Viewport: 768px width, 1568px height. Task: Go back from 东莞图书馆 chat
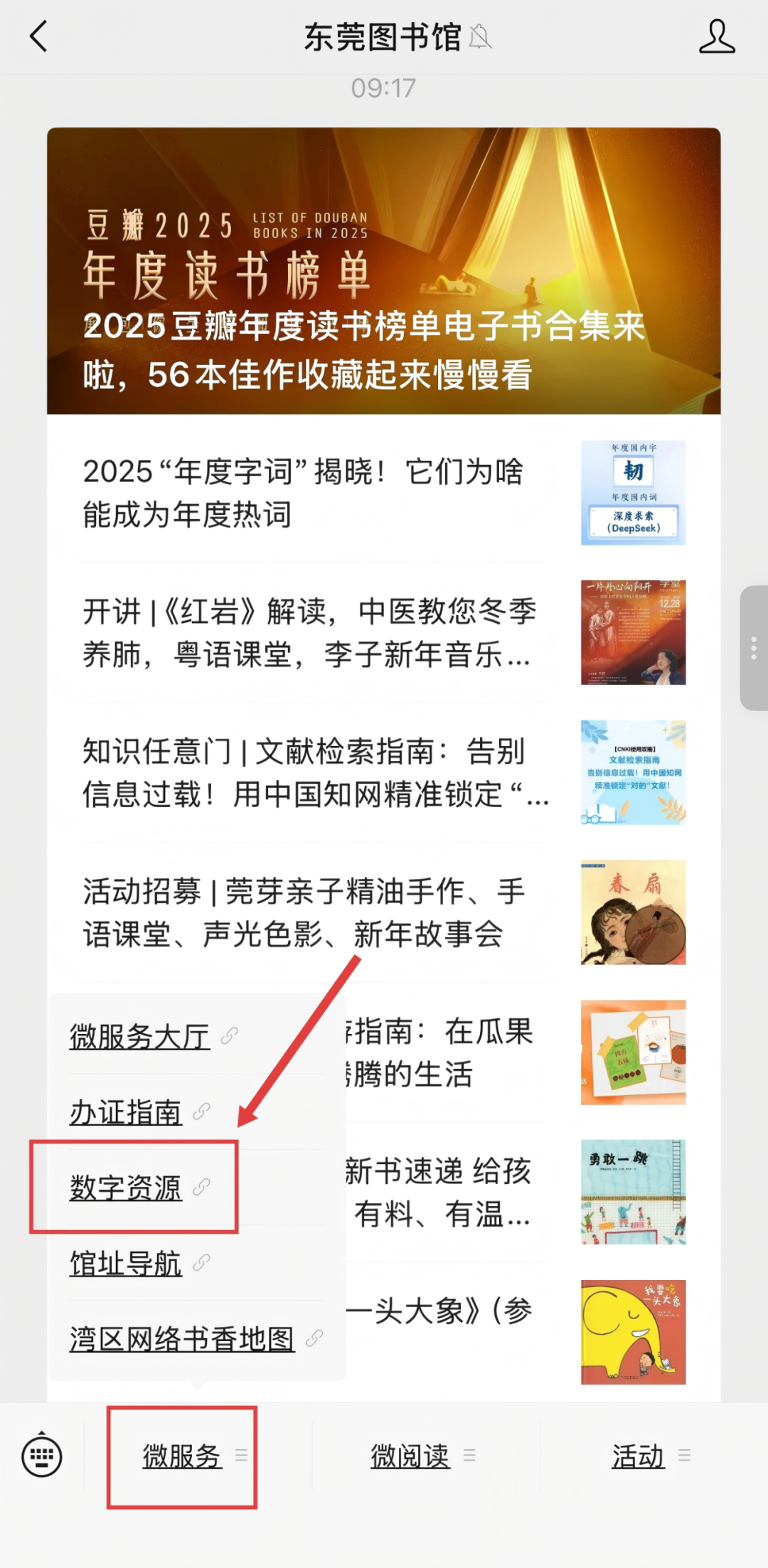39,37
